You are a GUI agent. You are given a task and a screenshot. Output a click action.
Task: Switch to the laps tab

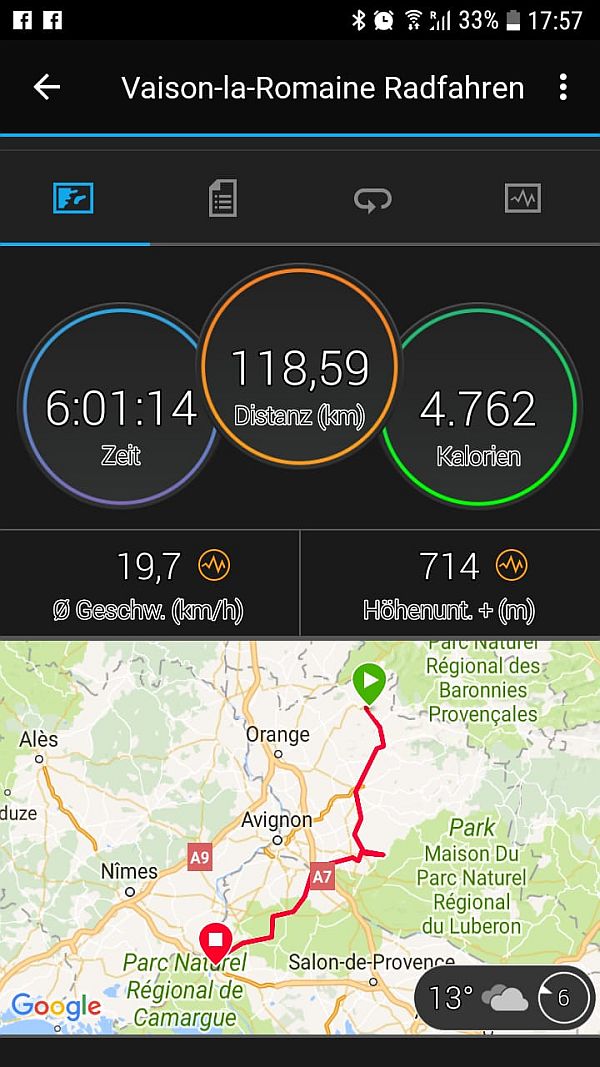click(373, 199)
